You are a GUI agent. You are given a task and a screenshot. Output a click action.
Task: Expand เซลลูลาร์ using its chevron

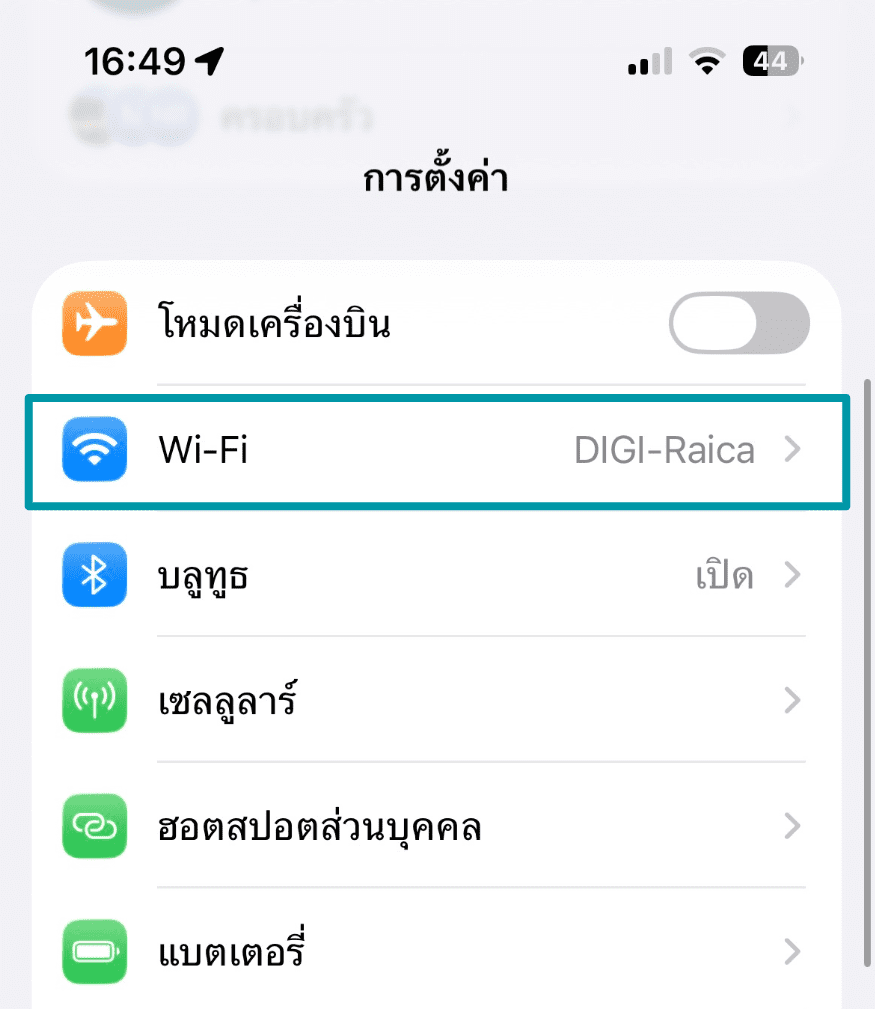pyautogui.click(x=792, y=701)
